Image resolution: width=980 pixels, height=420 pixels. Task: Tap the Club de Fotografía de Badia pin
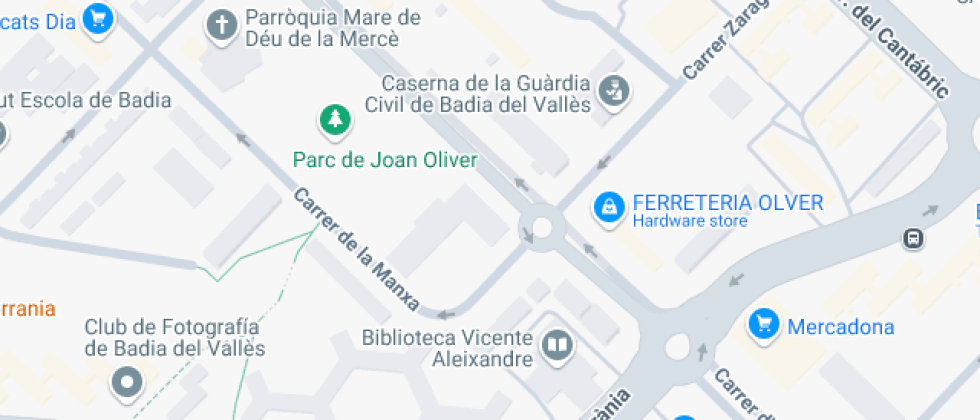click(x=127, y=382)
